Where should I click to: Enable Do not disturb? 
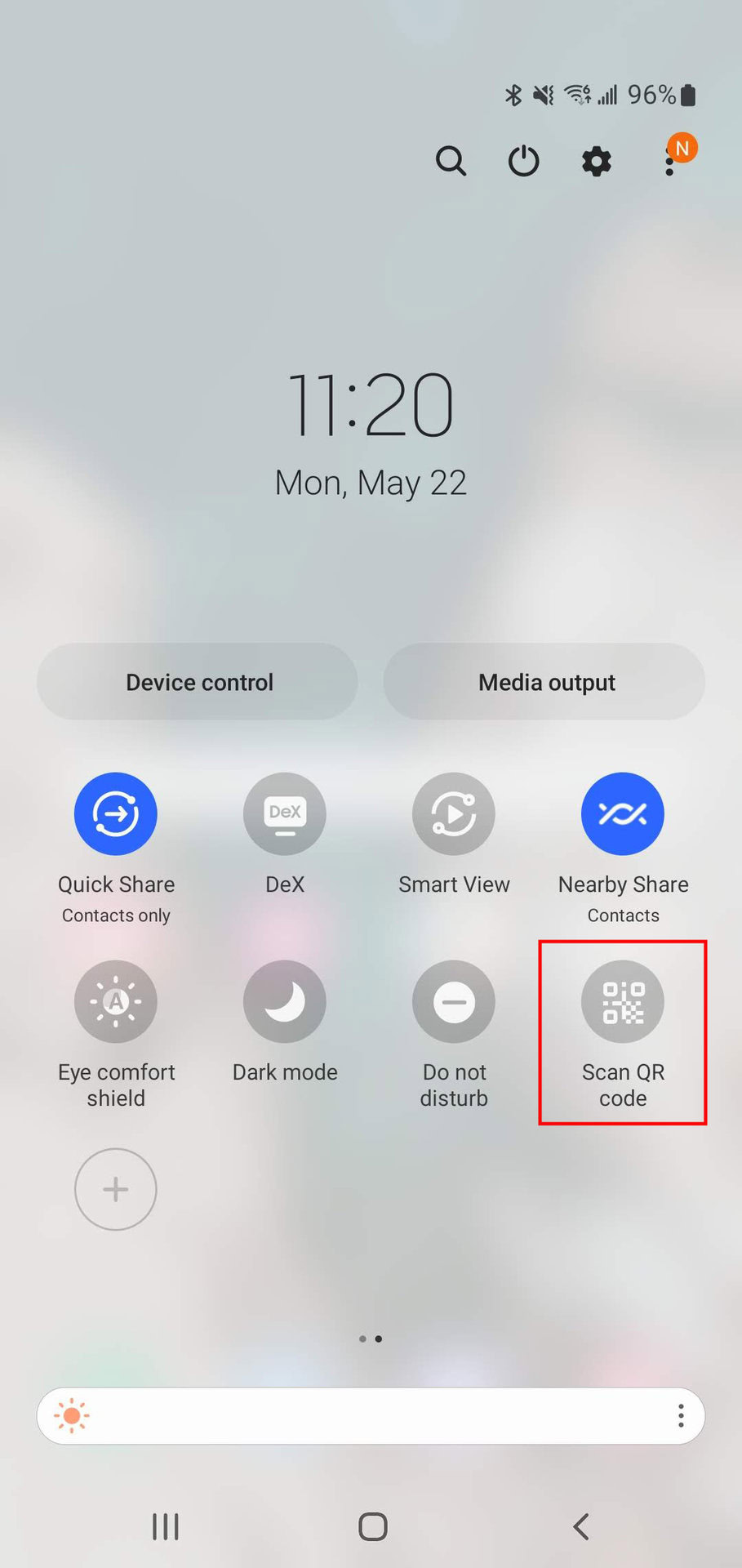pos(454,1001)
